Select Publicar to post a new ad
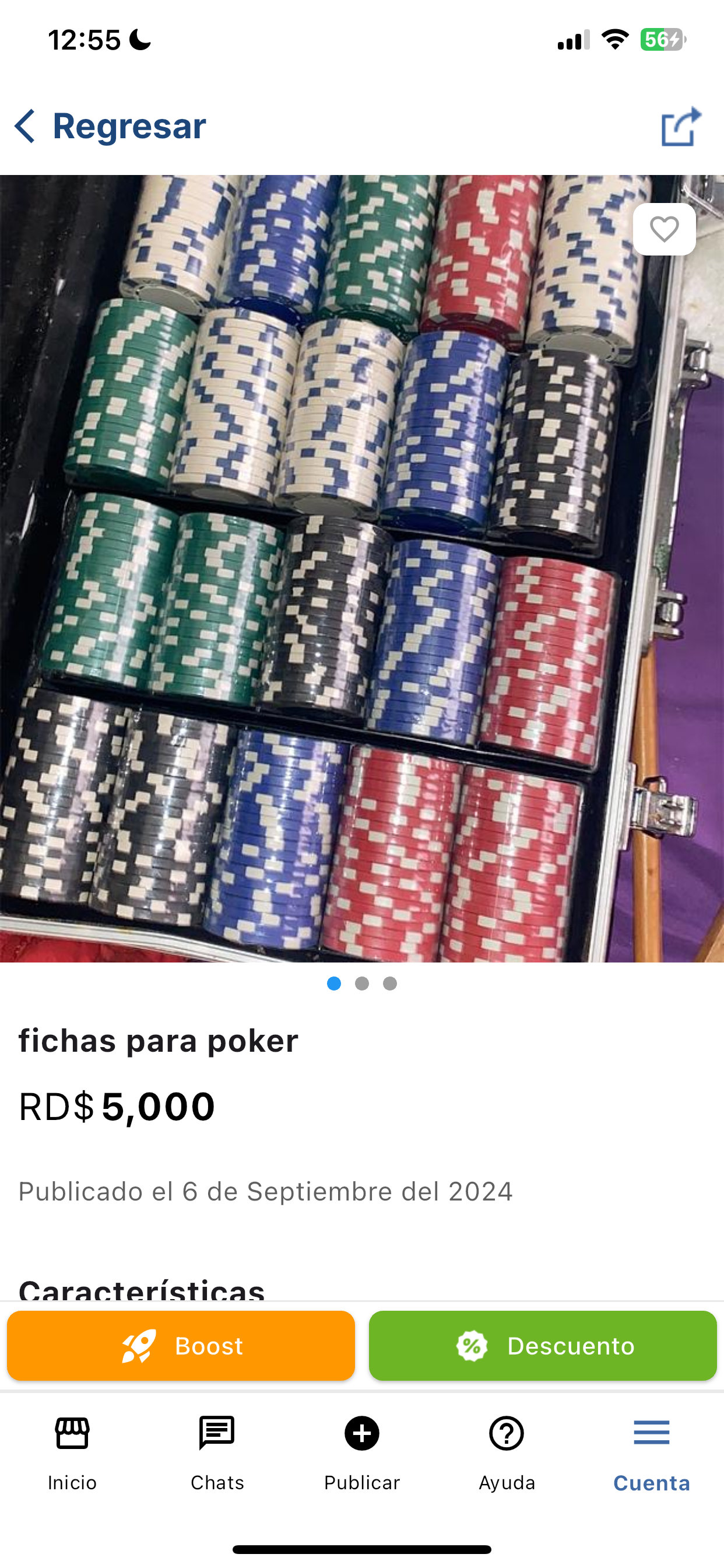This screenshot has height=1568, width=724. tap(362, 1454)
